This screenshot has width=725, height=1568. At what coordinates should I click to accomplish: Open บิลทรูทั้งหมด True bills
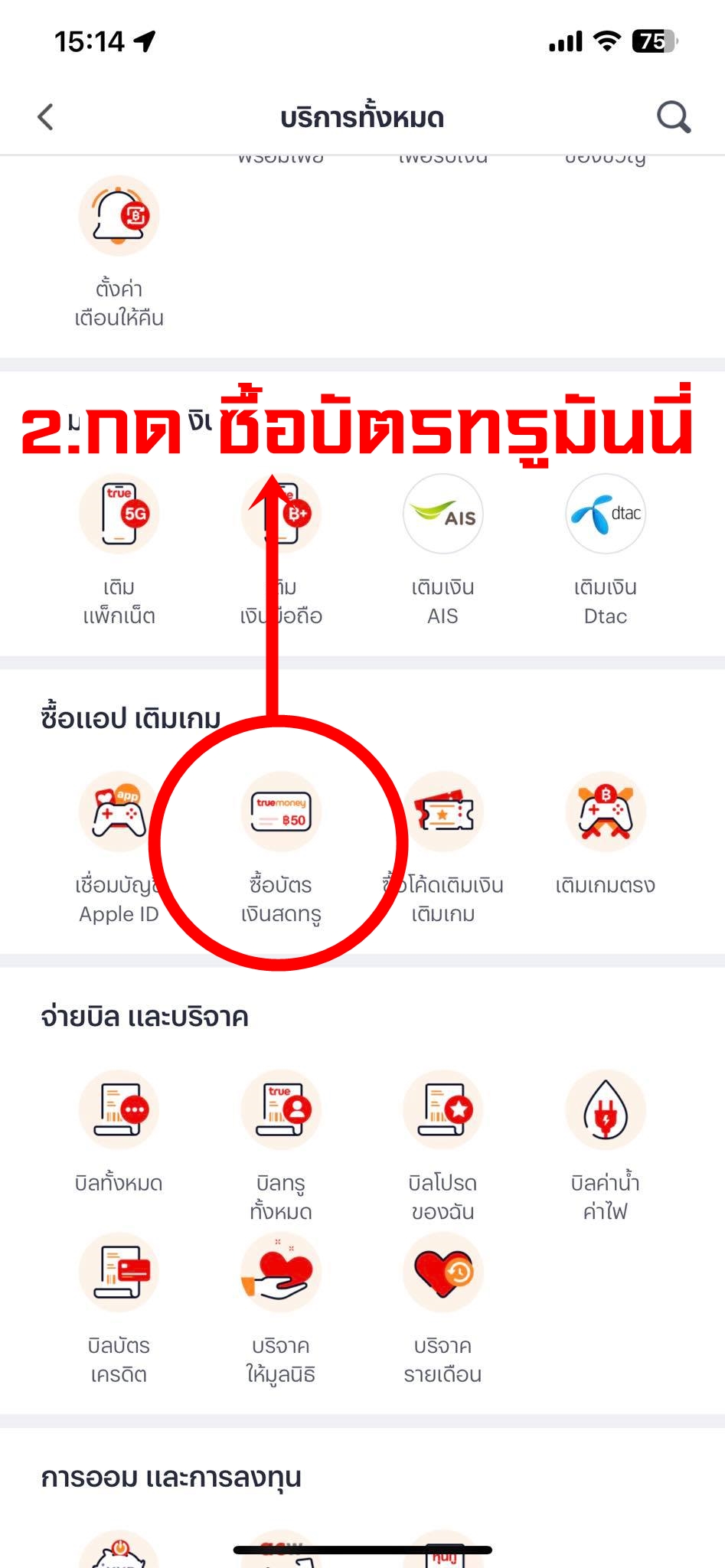(281, 1110)
